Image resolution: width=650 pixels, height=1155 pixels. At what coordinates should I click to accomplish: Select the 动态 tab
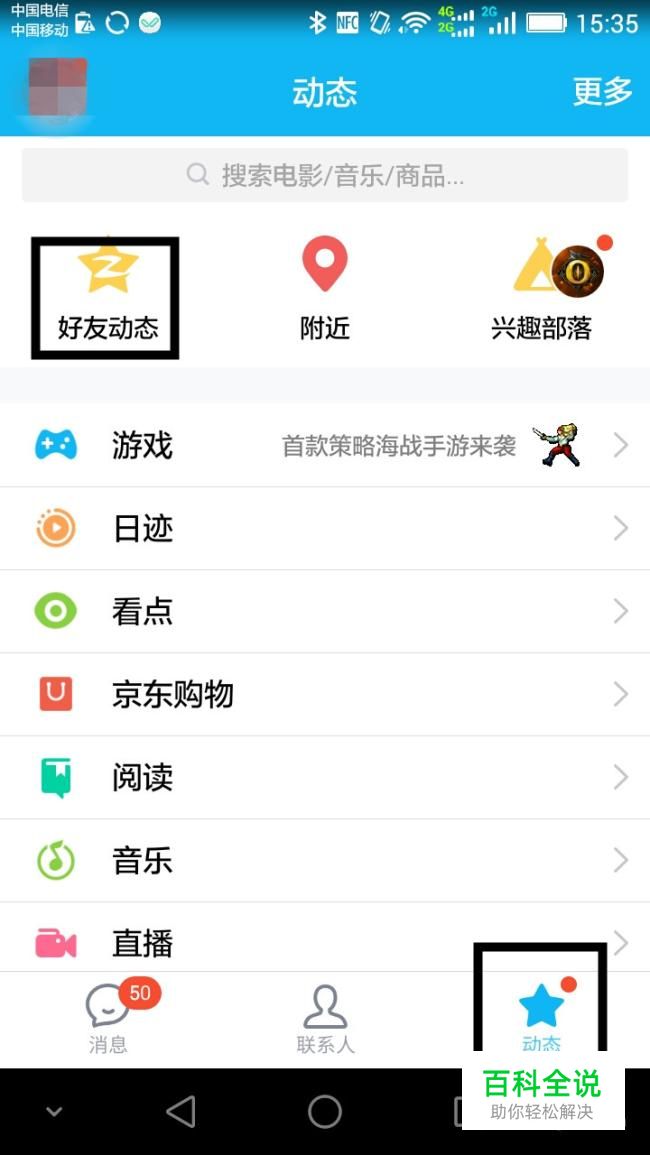(x=541, y=1015)
